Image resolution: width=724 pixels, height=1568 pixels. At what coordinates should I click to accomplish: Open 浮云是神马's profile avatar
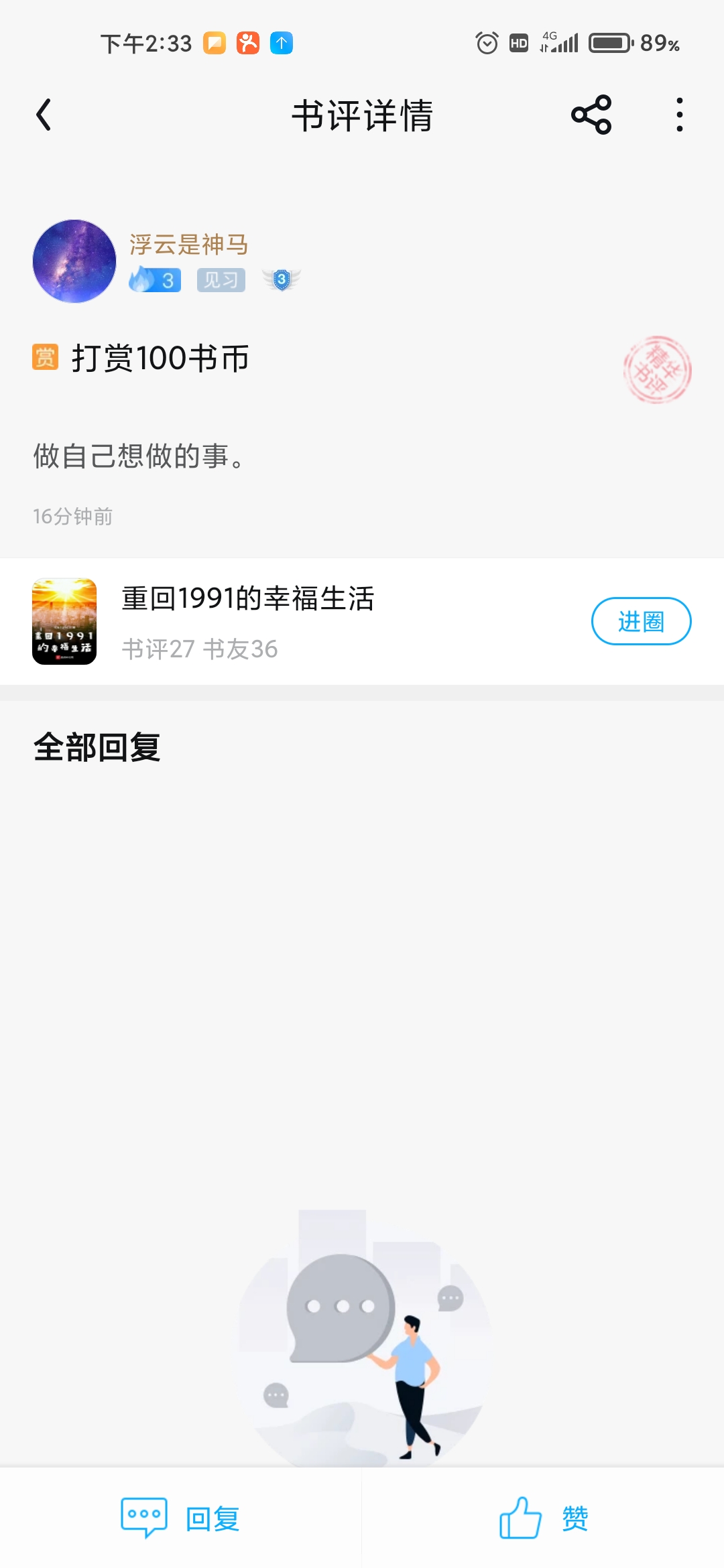click(74, 261)
